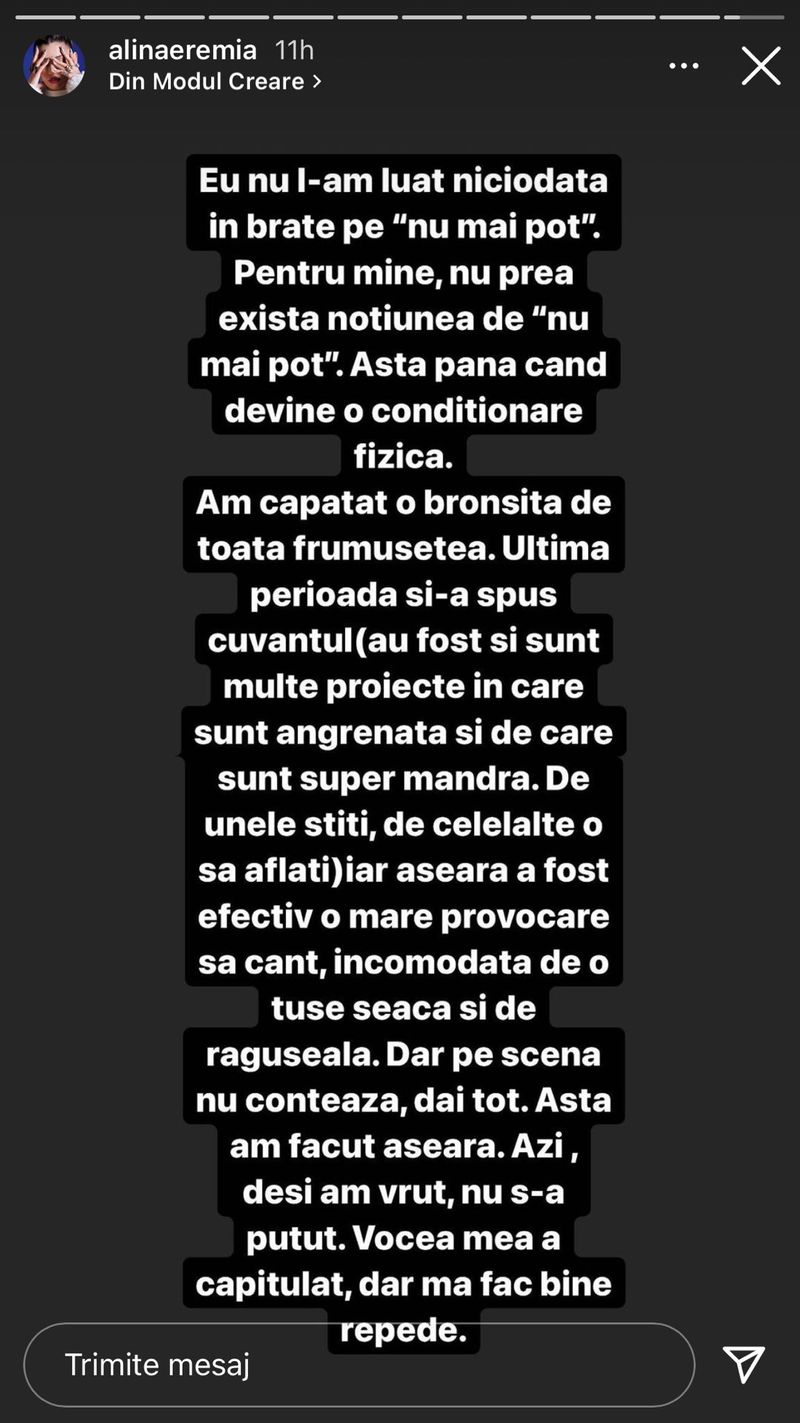The height and width of the screenshot is (1423, 800).
Task: Tap the Trimite mesaj reply field
Action: tap(358, 1364)
